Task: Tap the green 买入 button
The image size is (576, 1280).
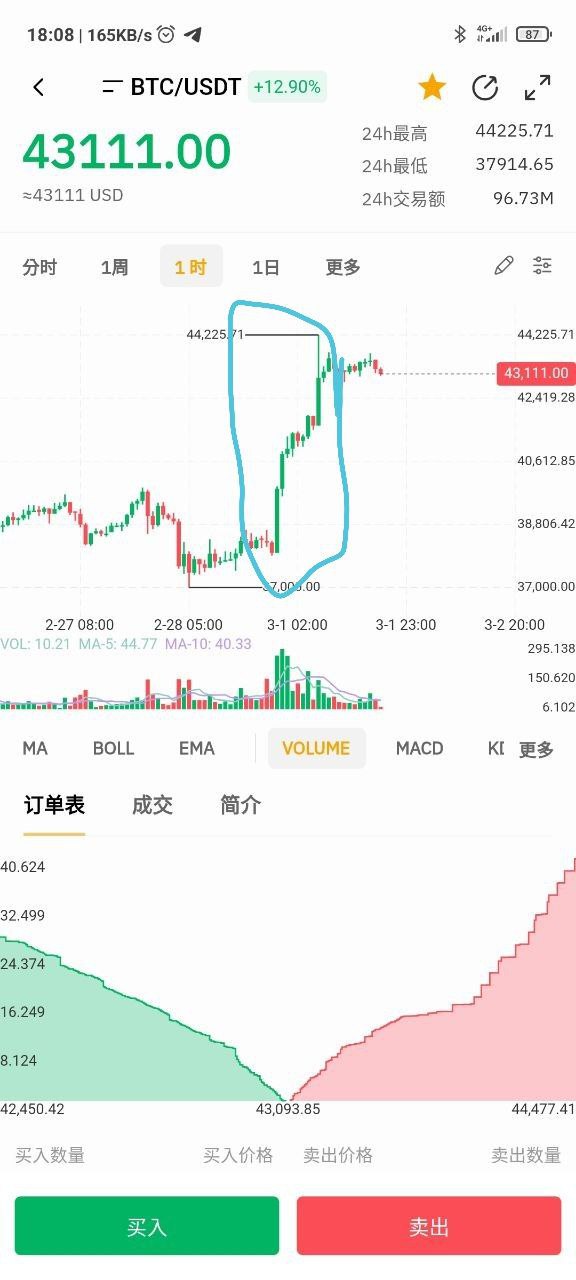Action: [x=147, y=1226]
